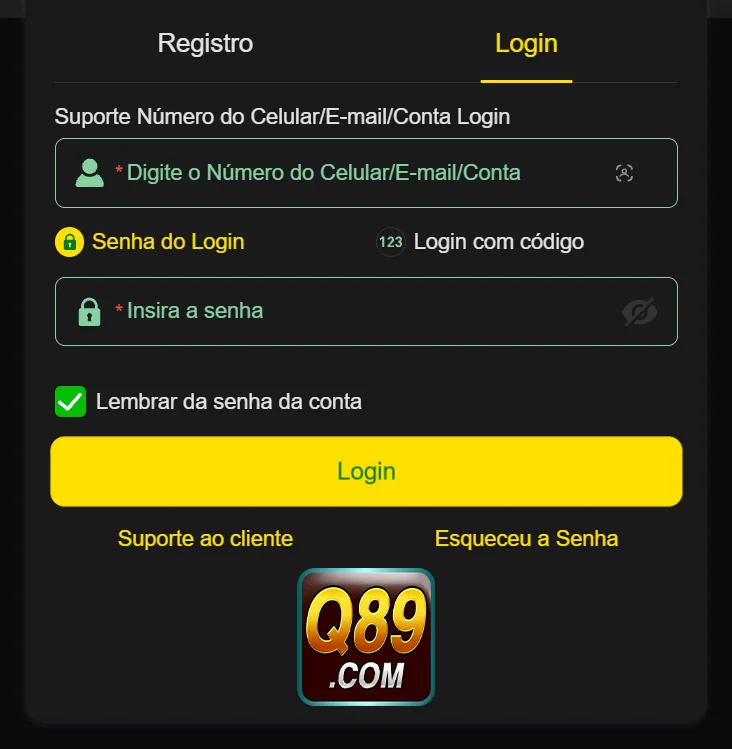Click the red asterisk in the password field
The height and width of the screenshot is (749, 732).
point(119,311)
